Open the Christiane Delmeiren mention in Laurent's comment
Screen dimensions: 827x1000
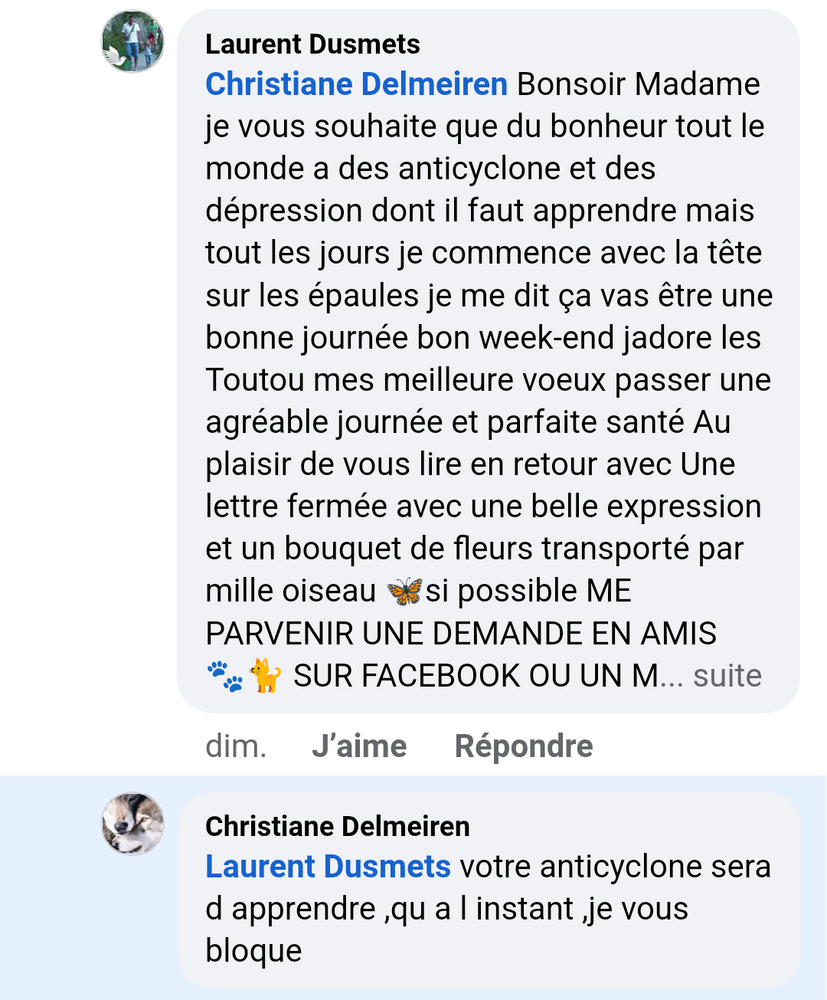(356, 85)
